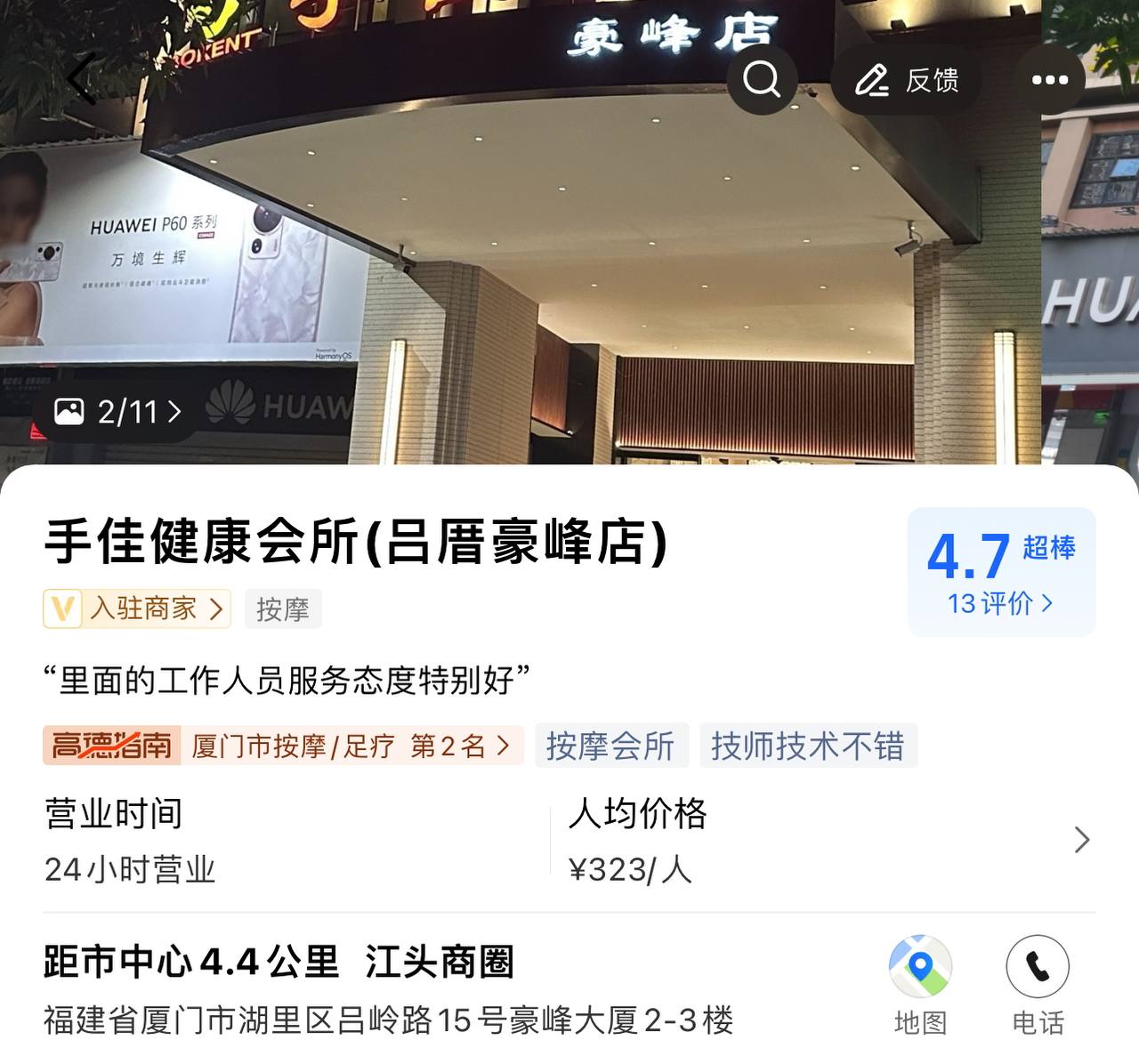View 入驻商家 merchant badge details
This screenshot has width=1139, height=1064.
138,609
